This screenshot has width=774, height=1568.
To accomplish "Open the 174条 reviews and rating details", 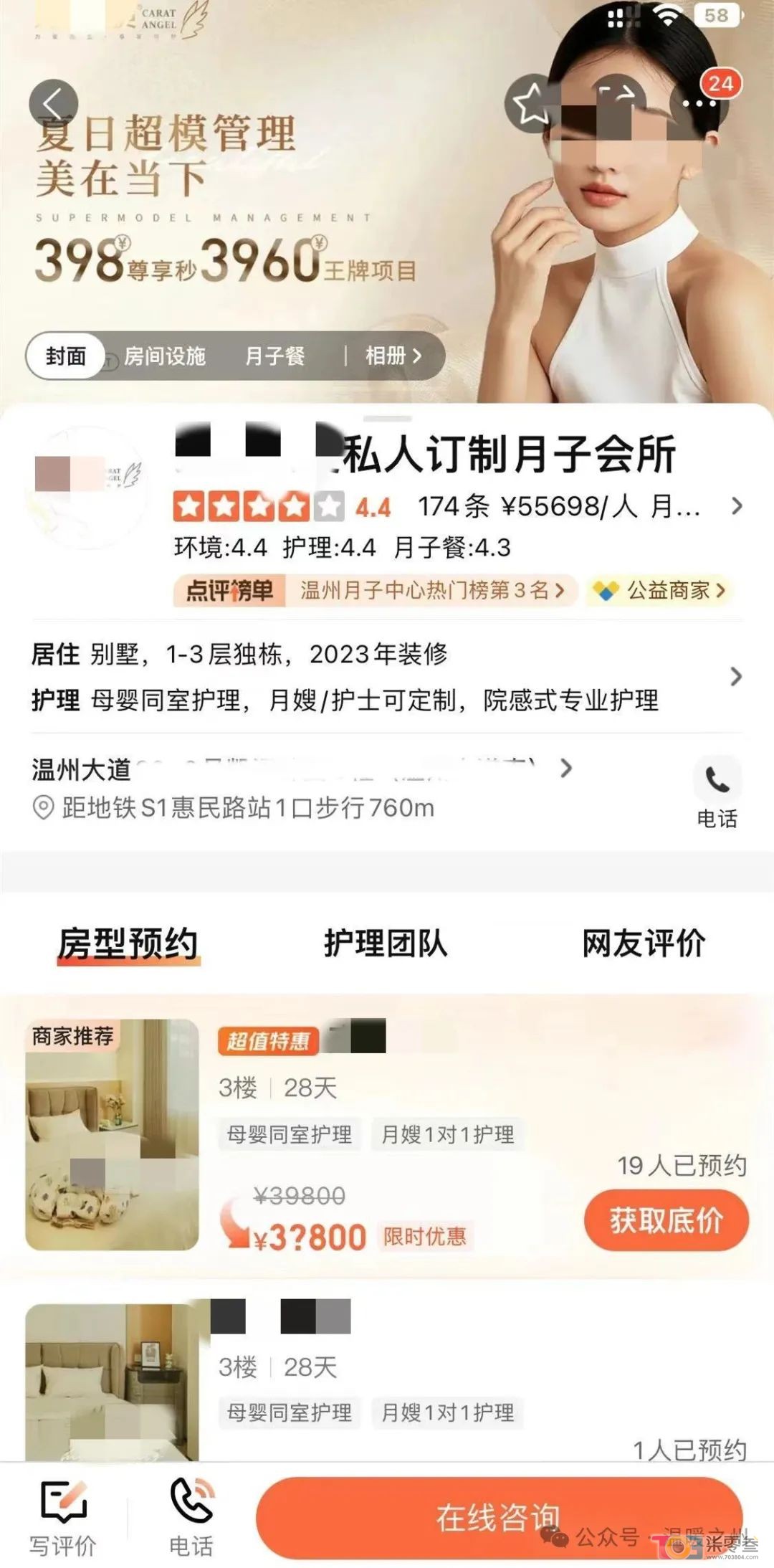I will click(x=559, y=506).
